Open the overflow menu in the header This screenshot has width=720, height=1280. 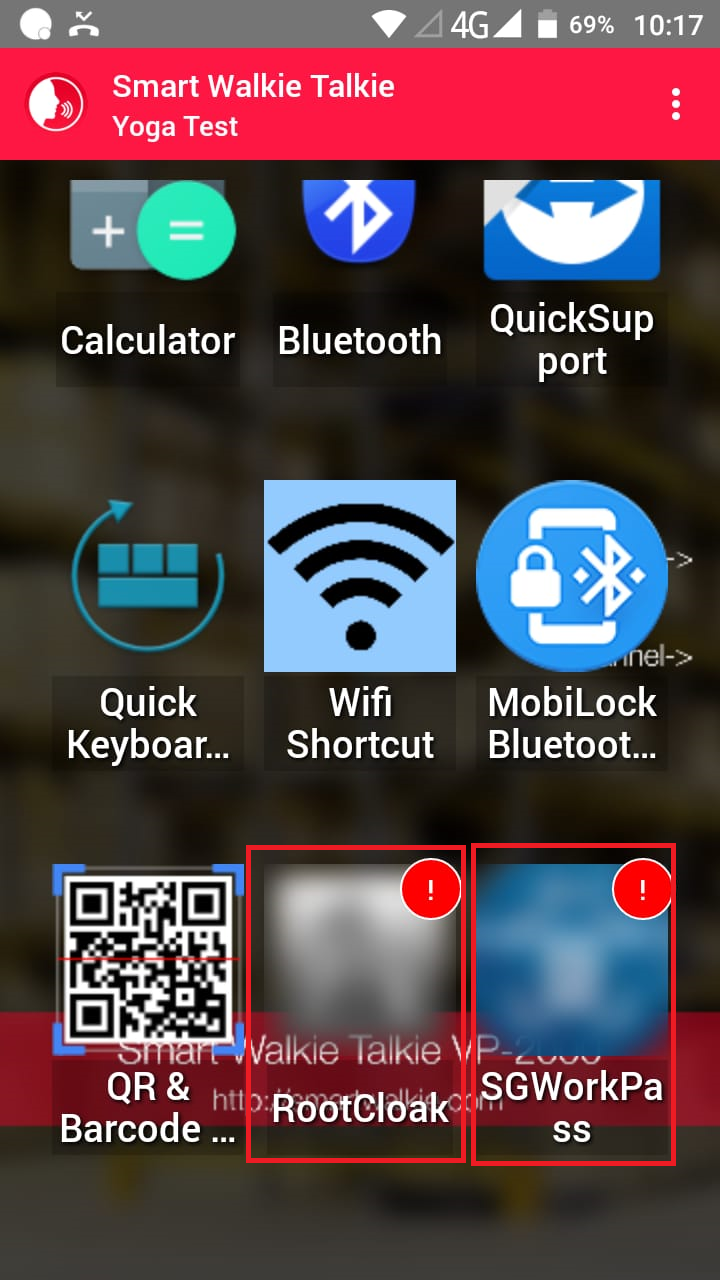pyautogui.click(x=677, y=104)
